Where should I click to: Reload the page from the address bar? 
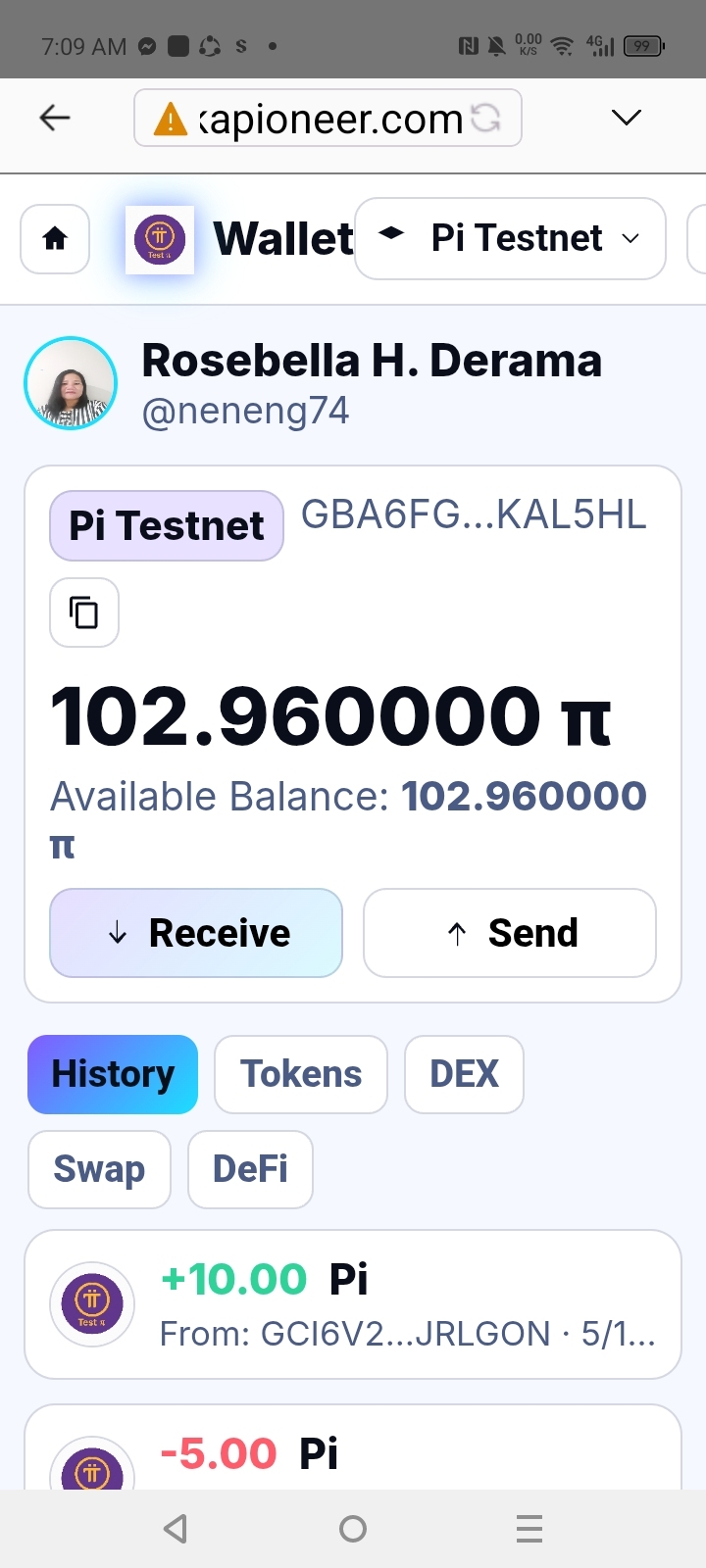pyautogui.click(x=486, y=118)
